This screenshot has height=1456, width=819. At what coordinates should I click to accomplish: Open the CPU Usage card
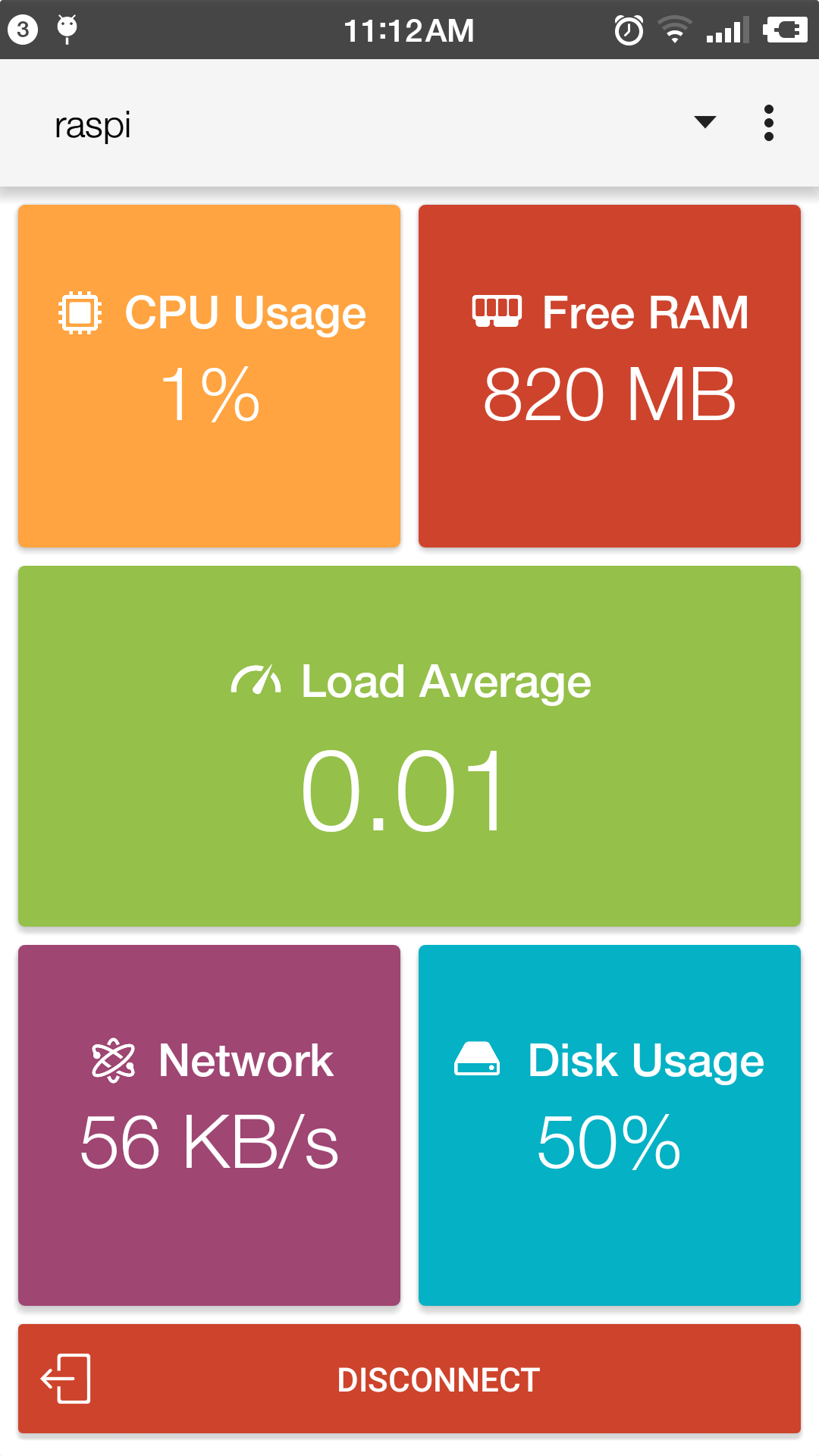pyautogui.click(x=209, y=376)
